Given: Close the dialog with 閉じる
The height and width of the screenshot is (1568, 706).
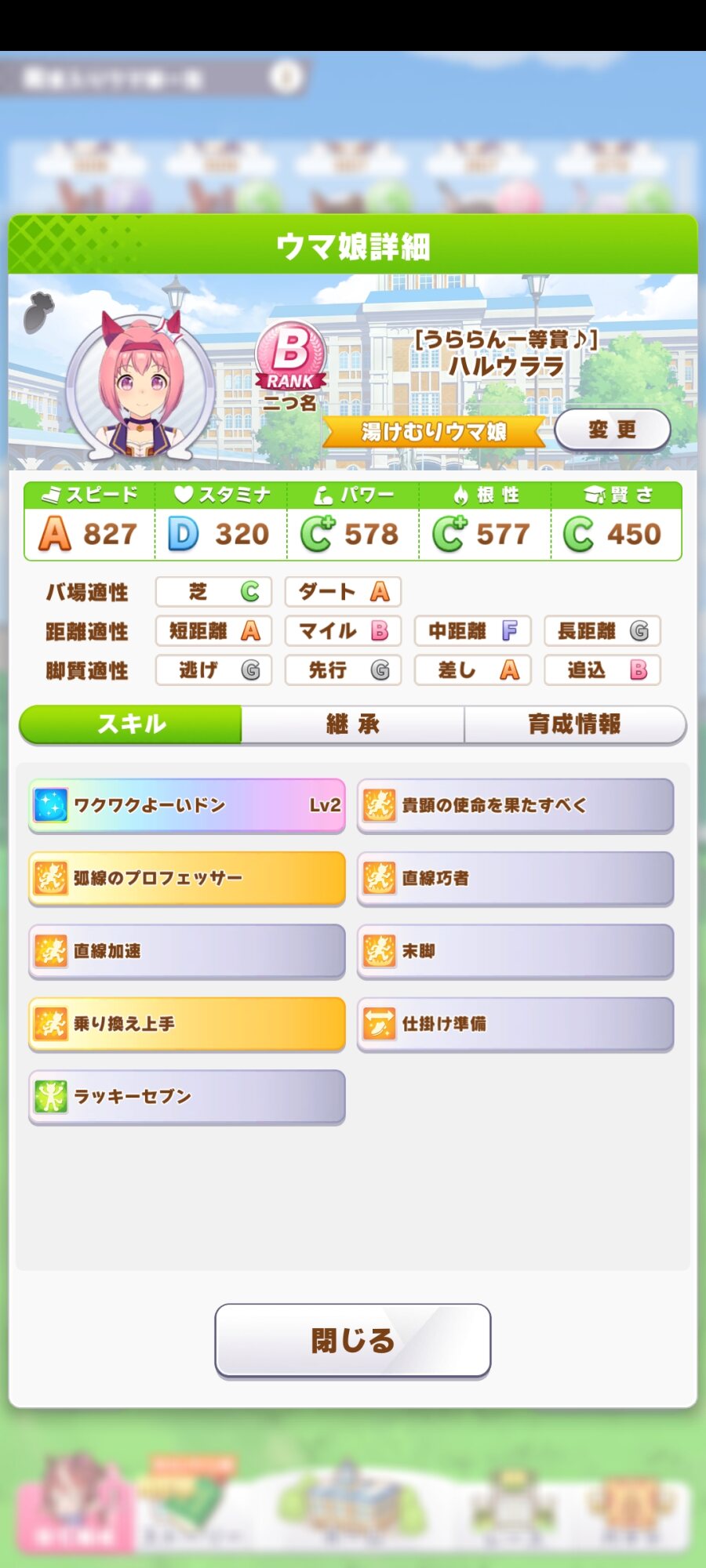Looking at the screenshot, I should 352,1340.
